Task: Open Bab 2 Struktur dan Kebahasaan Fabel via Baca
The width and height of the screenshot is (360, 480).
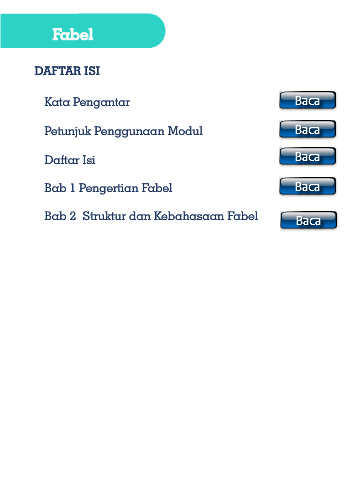Action: tap(308, 220)
